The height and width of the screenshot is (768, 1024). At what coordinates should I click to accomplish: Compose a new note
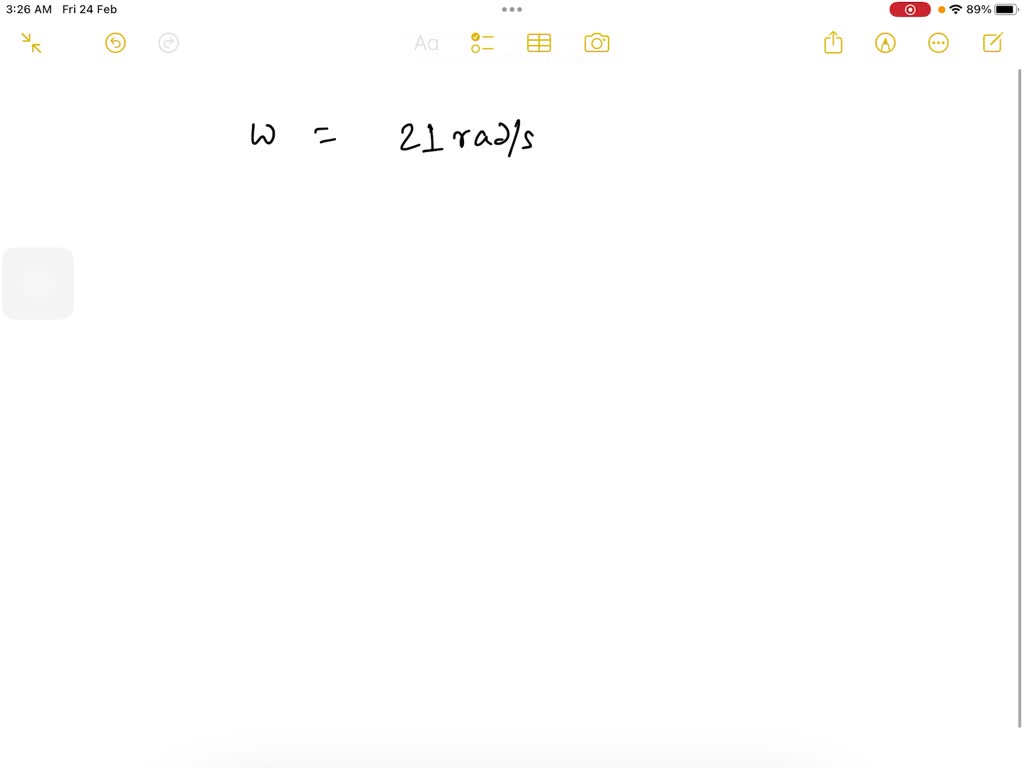[993, 43]
